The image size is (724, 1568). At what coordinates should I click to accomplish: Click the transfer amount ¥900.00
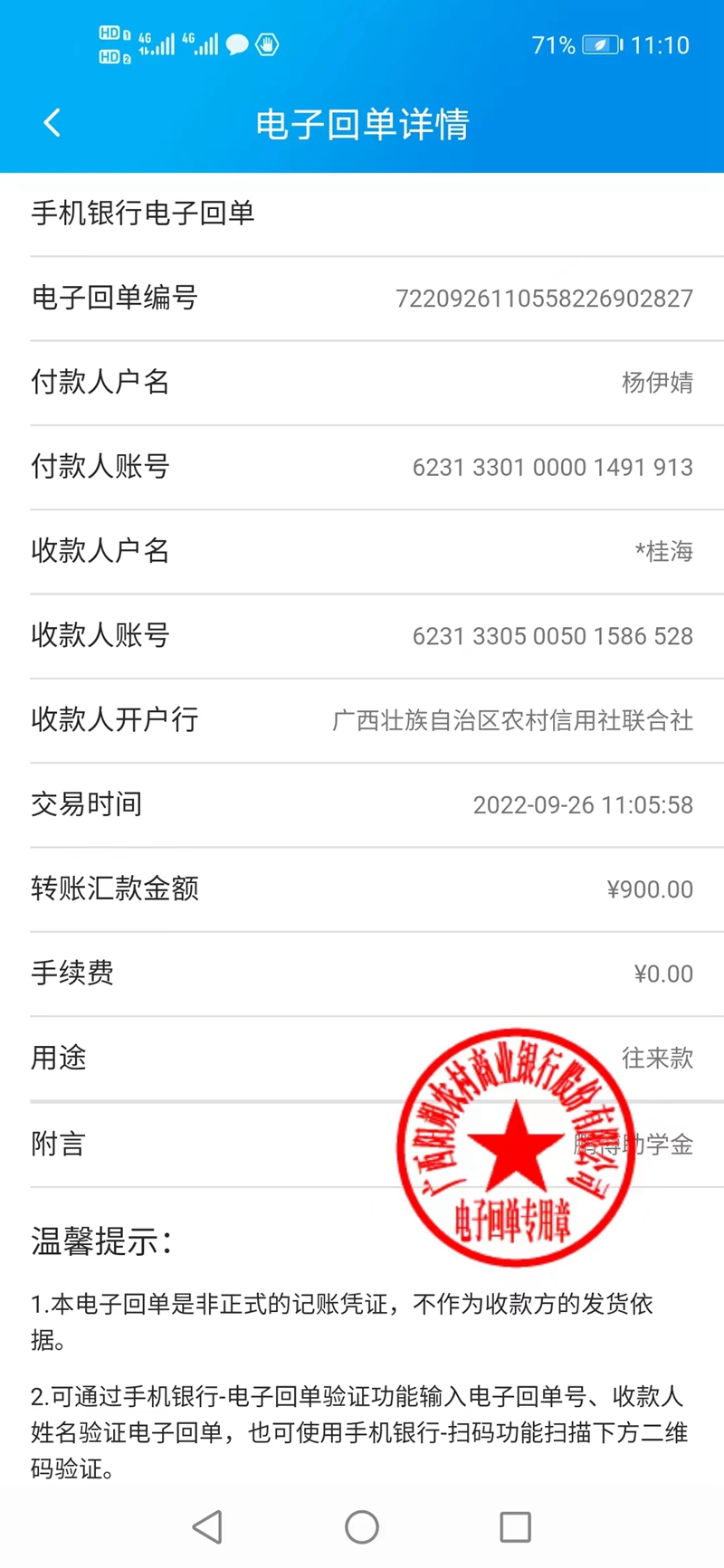[649, 889]
